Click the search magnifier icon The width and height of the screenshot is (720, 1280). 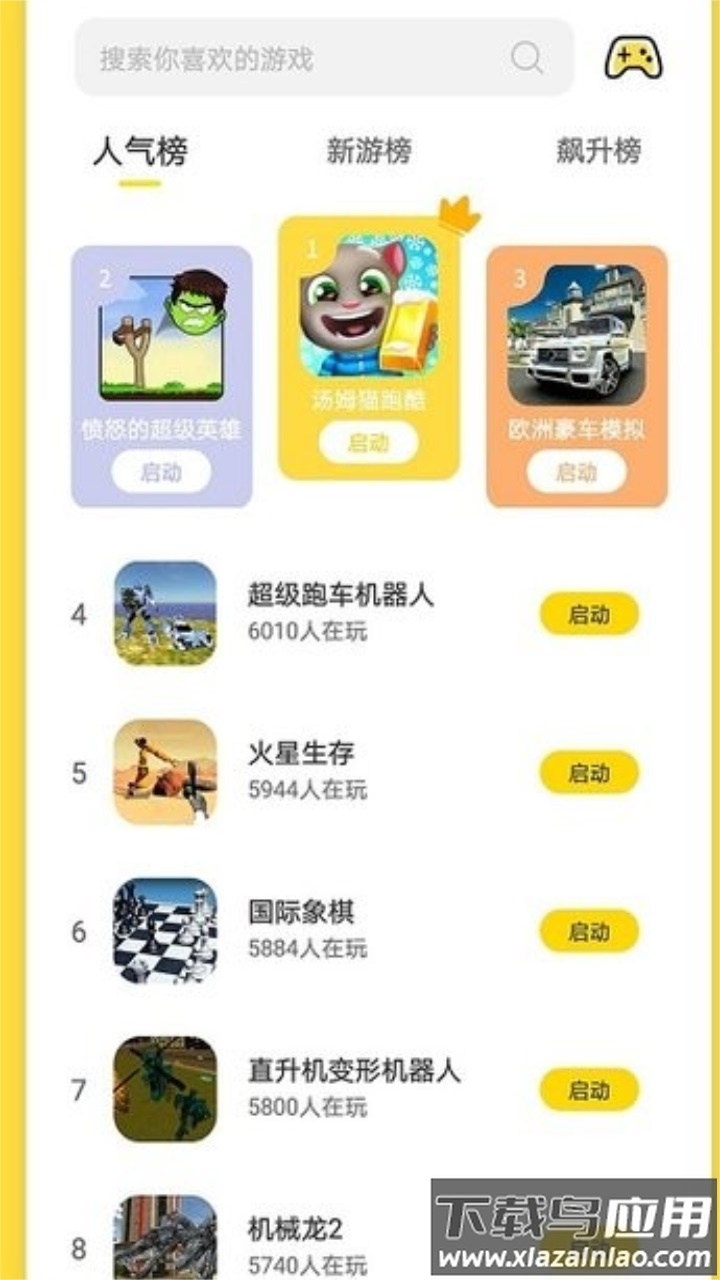pos(525,57)
